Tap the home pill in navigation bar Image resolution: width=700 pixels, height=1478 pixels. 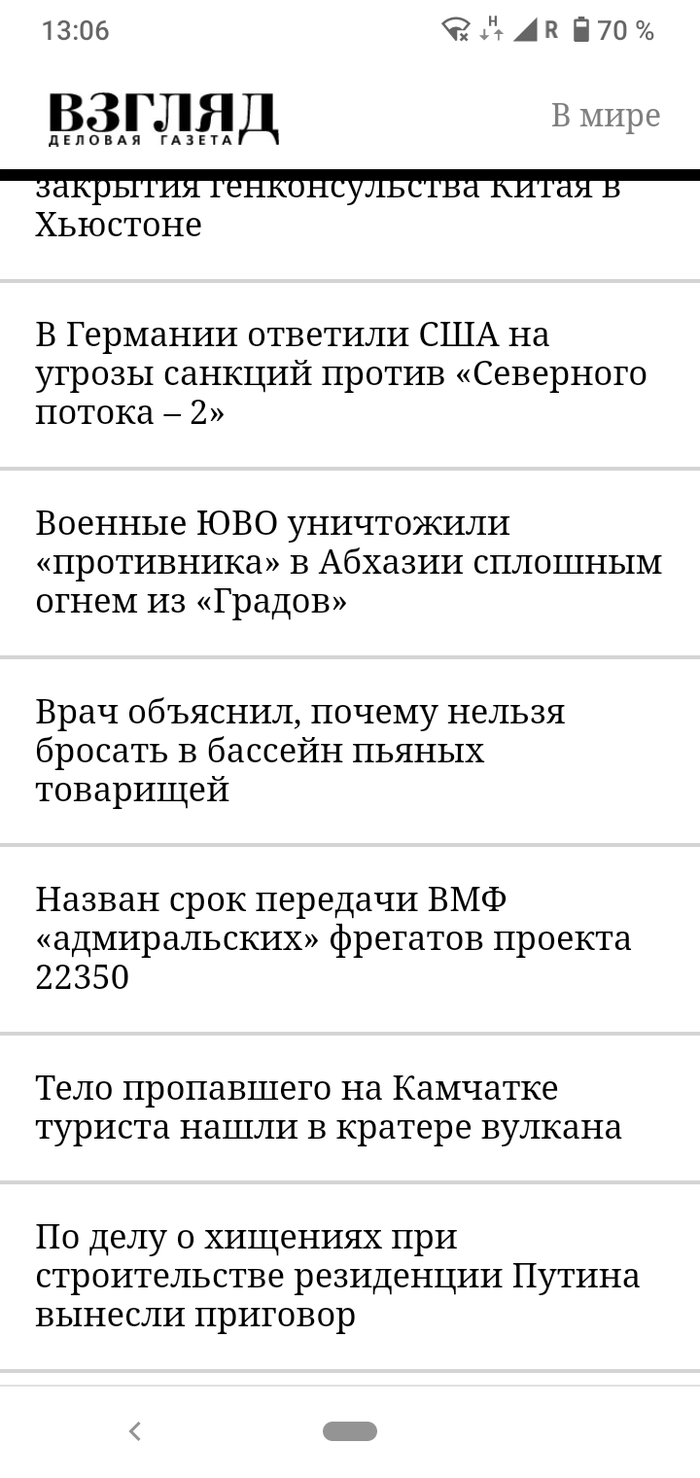(x=350, y=1432)
